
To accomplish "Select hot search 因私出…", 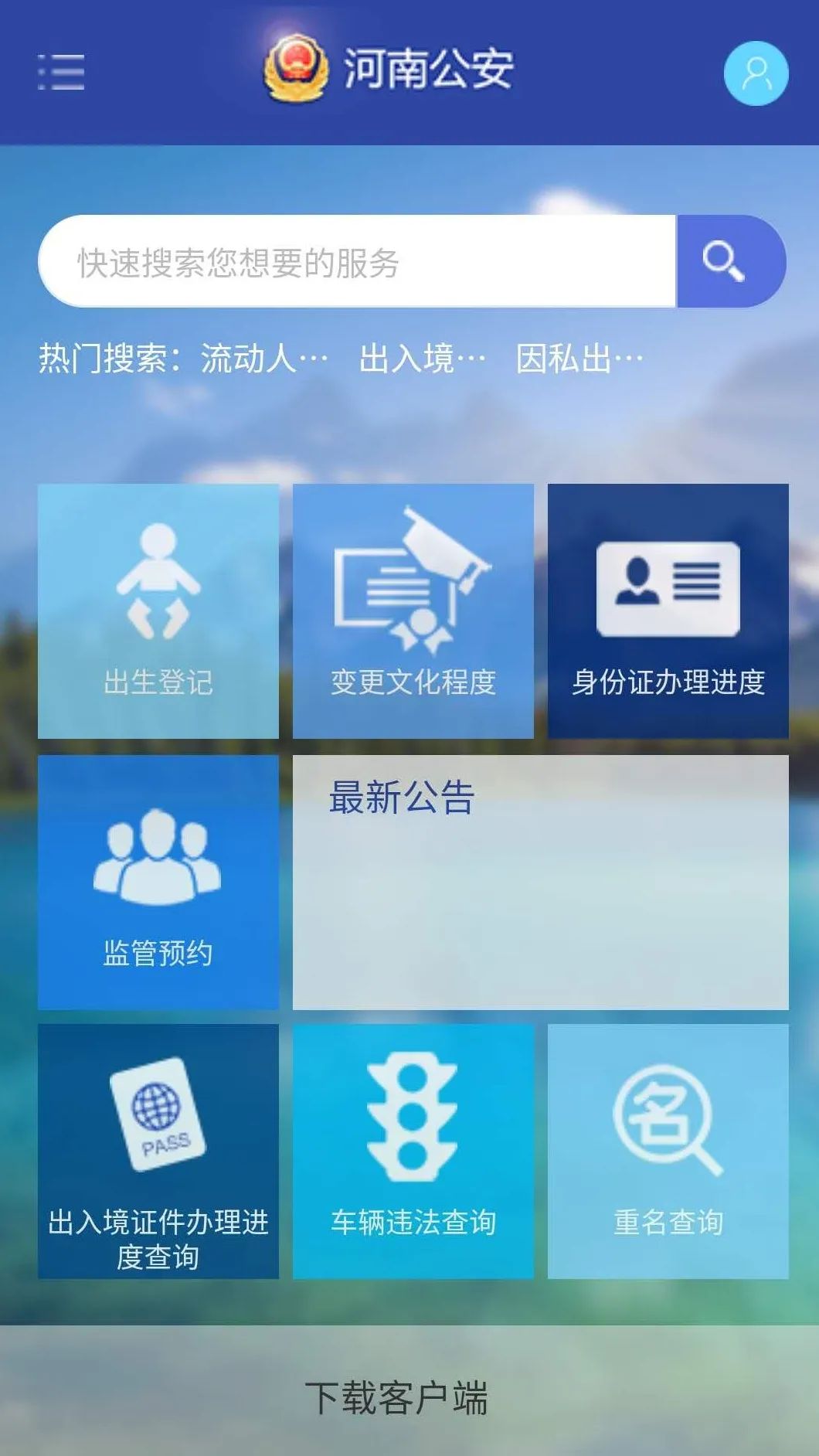I will pos(579,359).
